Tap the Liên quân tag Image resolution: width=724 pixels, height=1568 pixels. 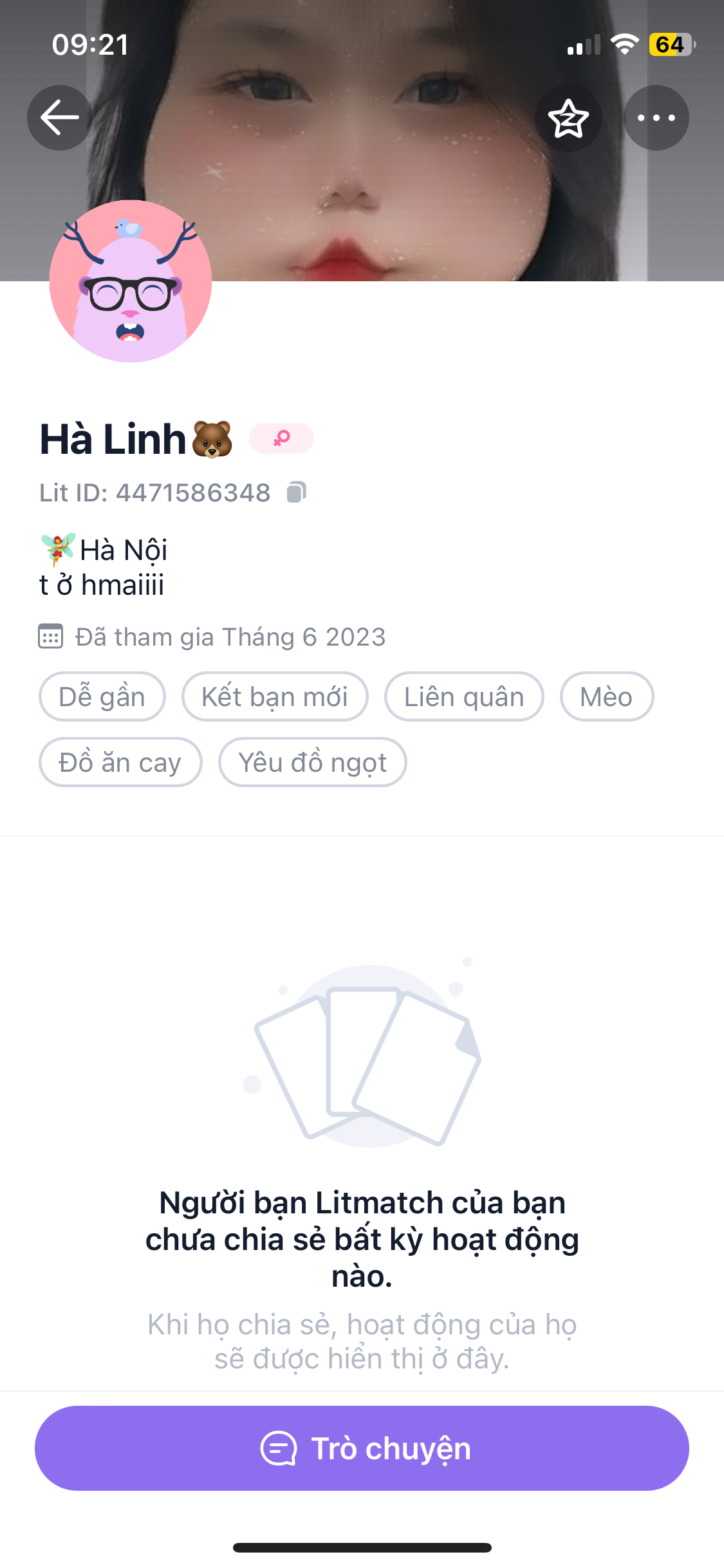(x=464, y=696)
